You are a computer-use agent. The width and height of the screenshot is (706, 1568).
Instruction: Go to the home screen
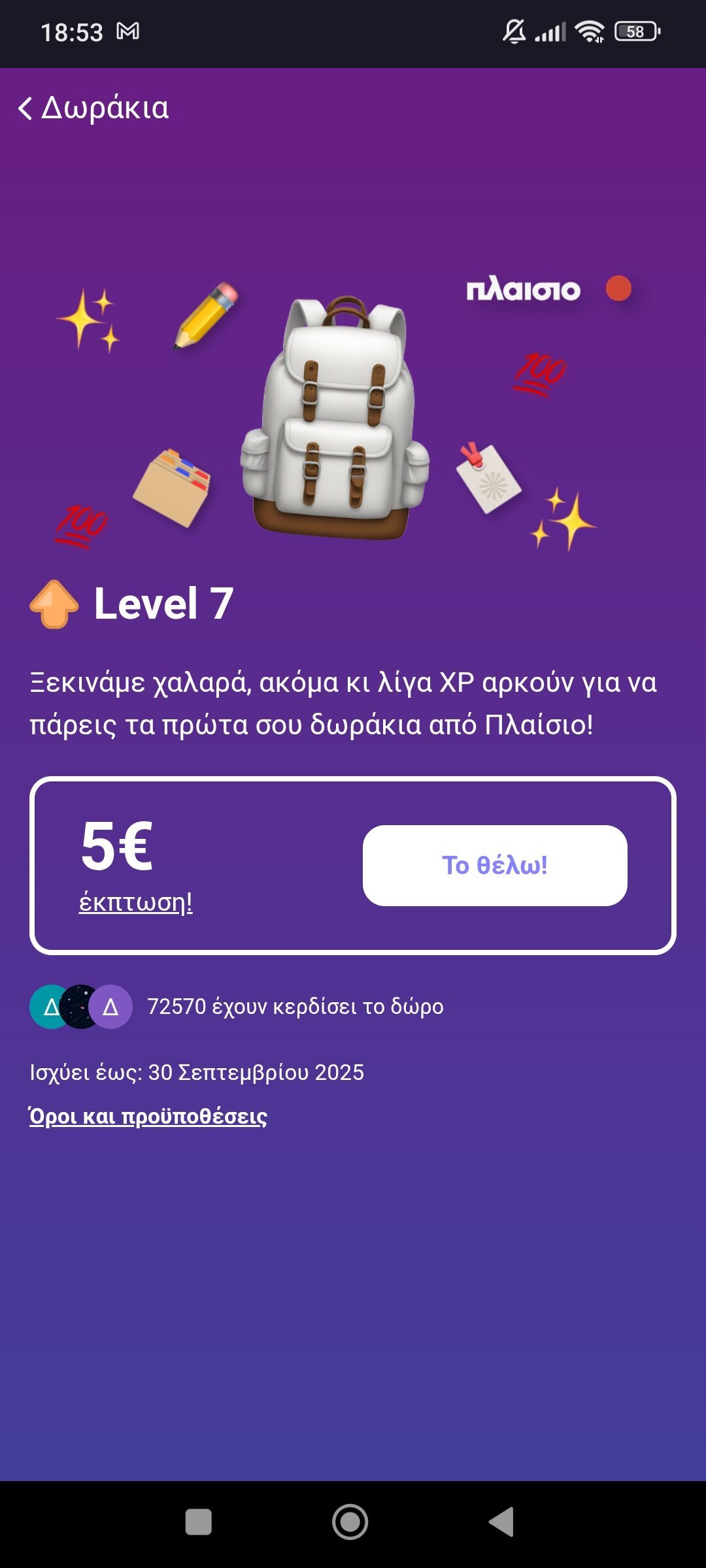point(350,1522)
